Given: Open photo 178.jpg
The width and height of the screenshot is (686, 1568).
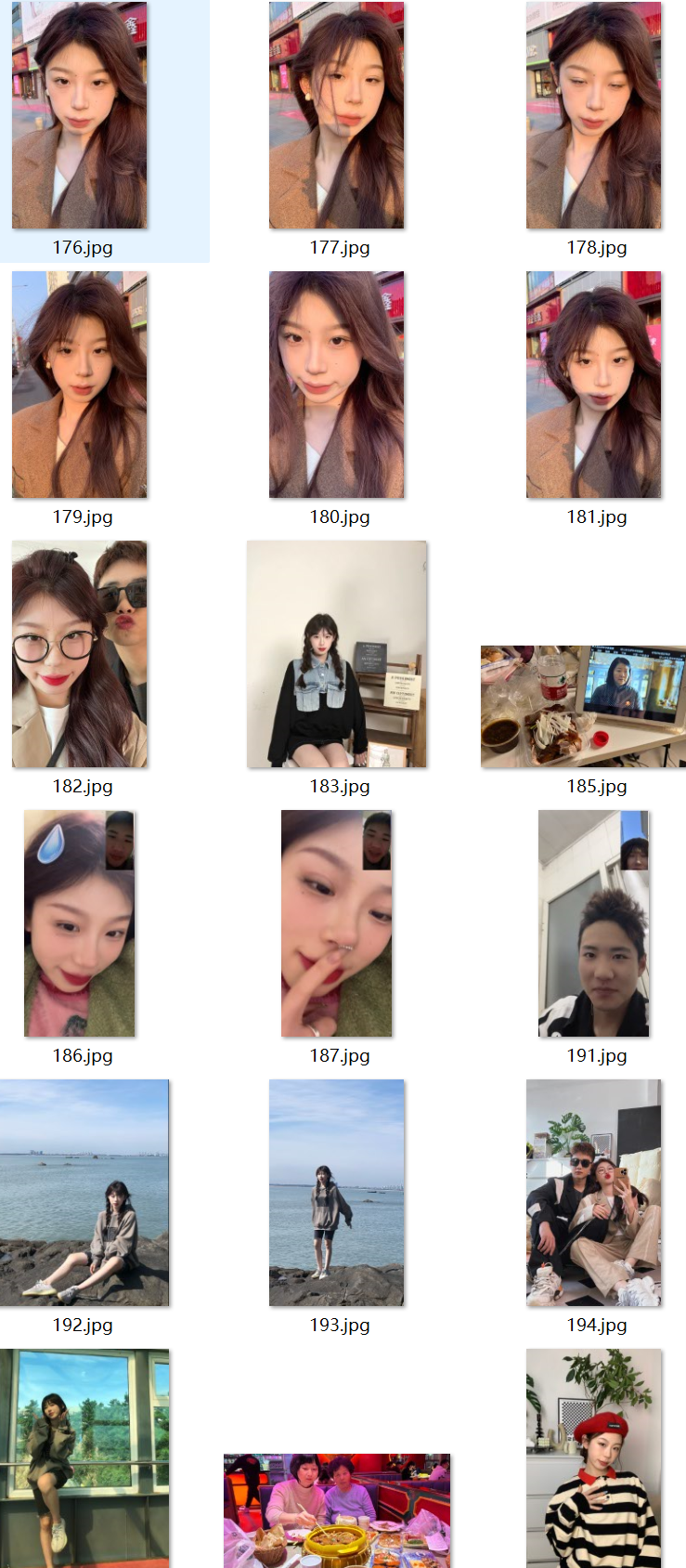Looking at the screenshot, I should tap(593, 115).
